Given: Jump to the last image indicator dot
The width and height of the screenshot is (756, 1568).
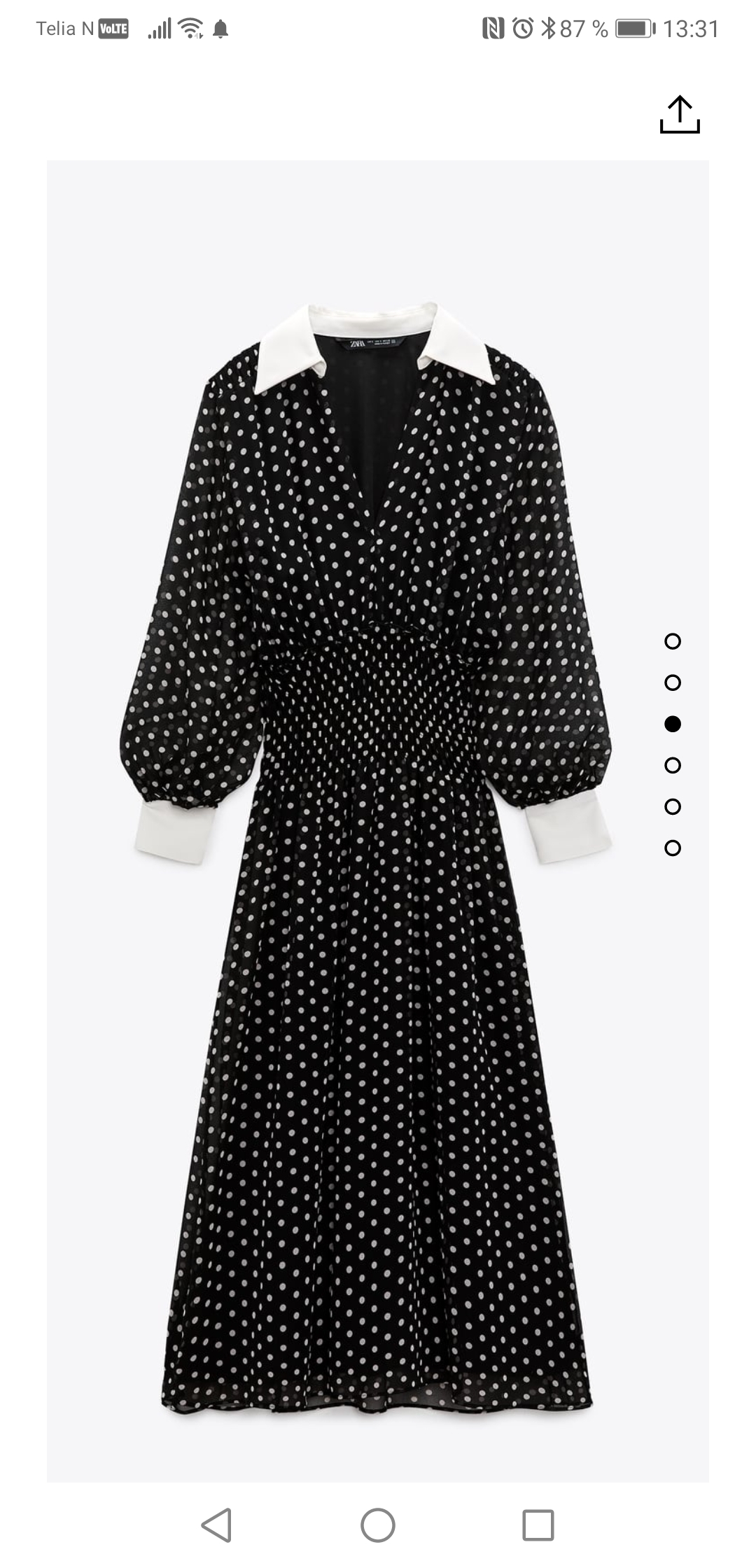Looking at the screenshot, I should point(673,848).
